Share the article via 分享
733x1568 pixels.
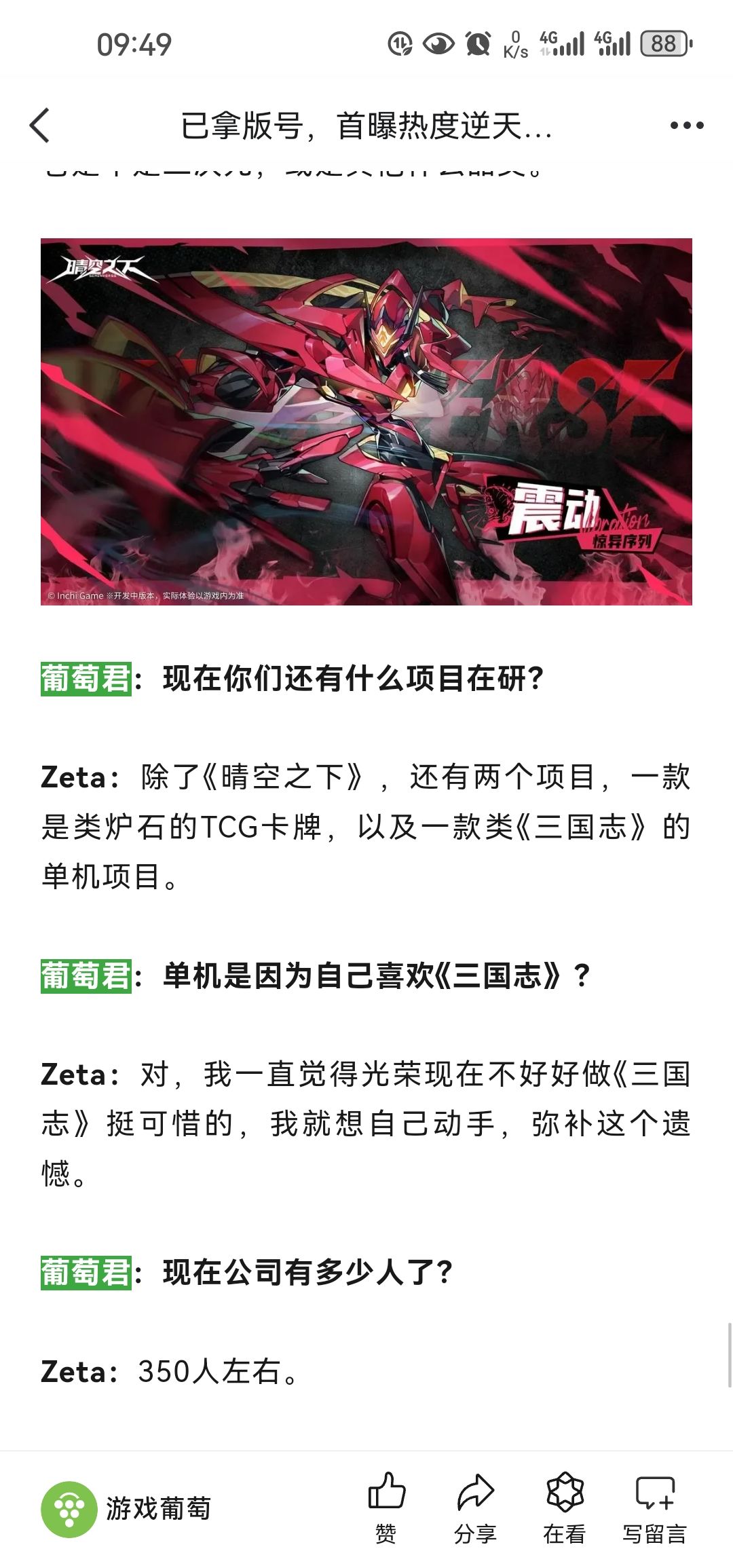475,1508
